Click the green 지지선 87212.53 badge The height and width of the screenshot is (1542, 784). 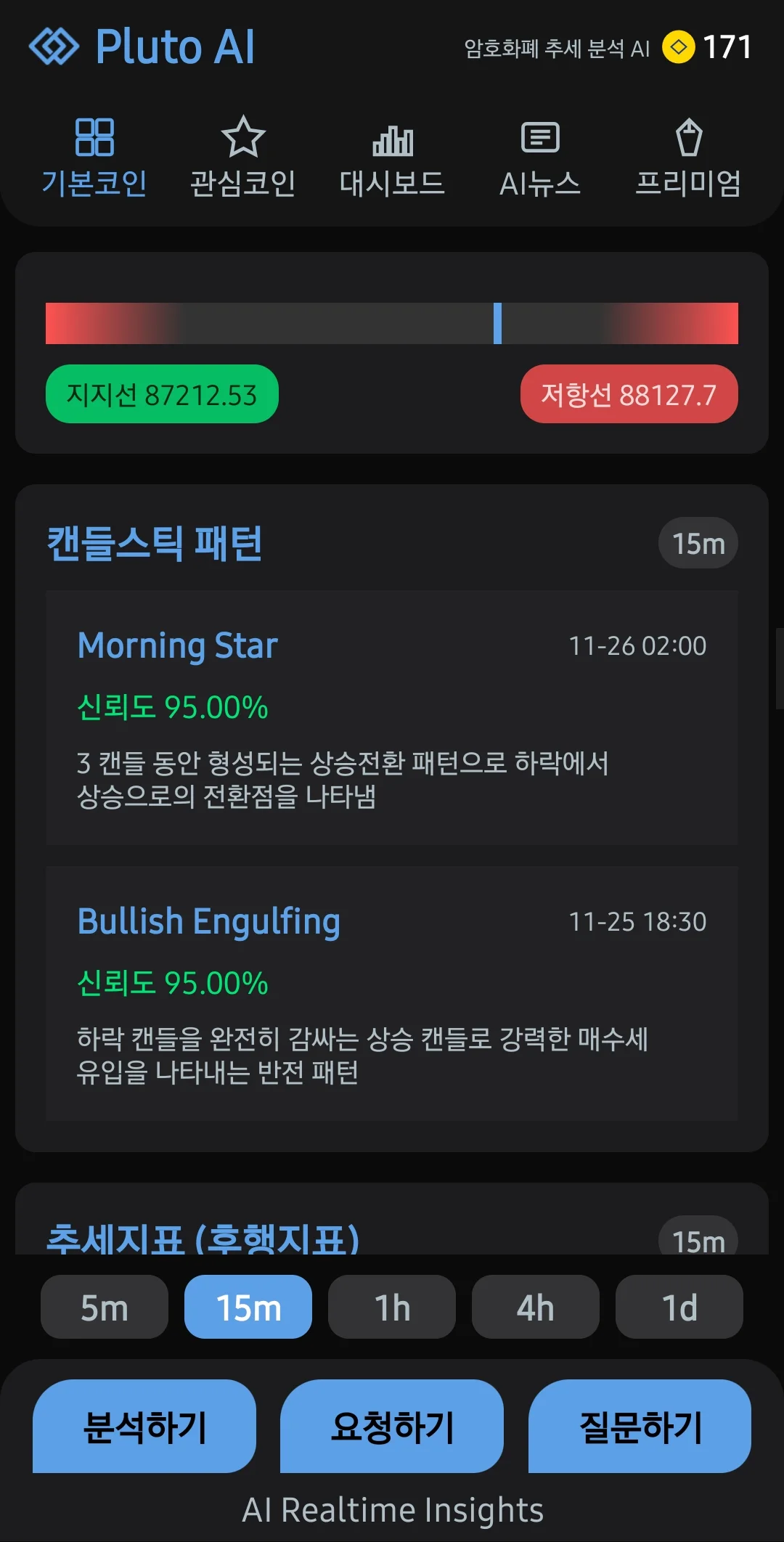coord(161,393)
